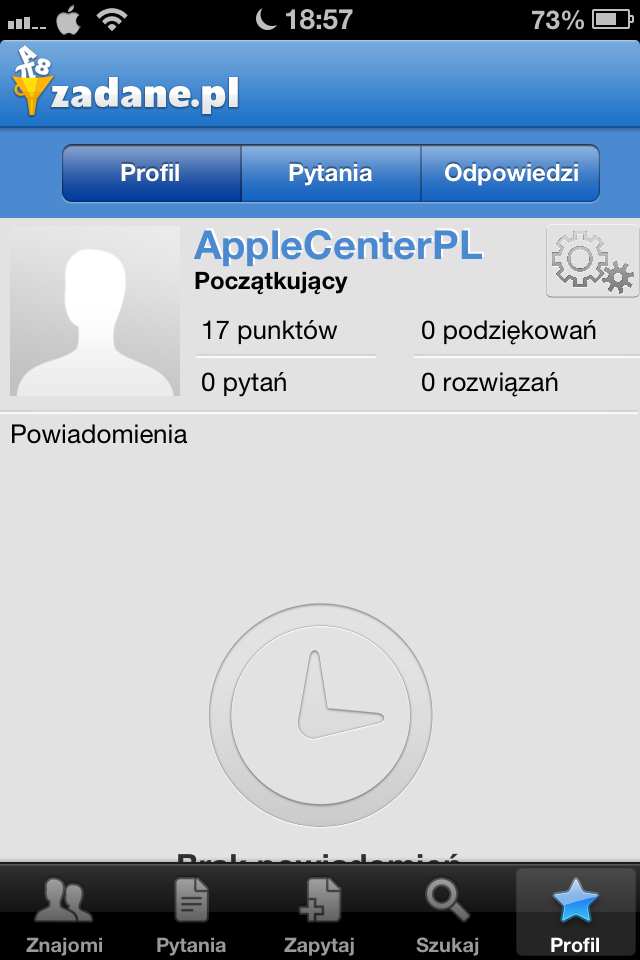Tap the profile avatar picture
The height and width of the screenshot is (960, 640).
(x=95, y=311)
